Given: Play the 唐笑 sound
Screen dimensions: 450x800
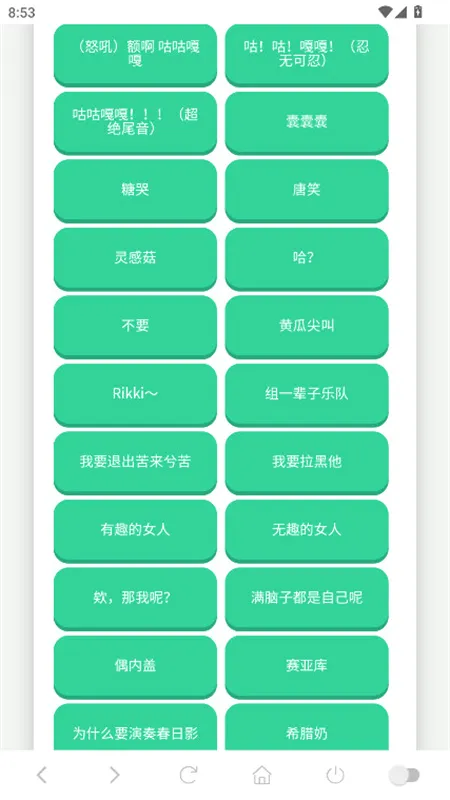Looking at the screenshot, I should (307, 190).
